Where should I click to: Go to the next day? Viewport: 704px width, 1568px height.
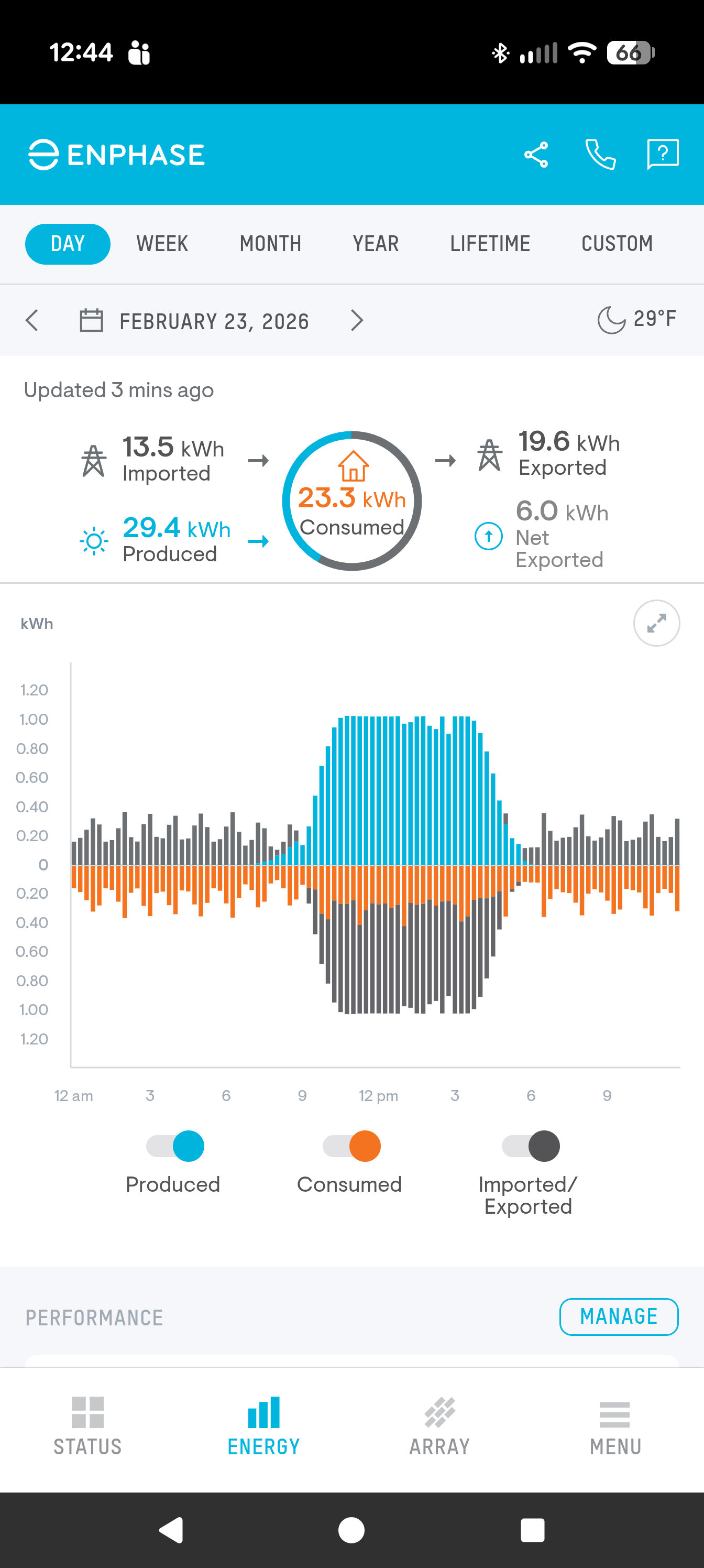click(357, 320)
